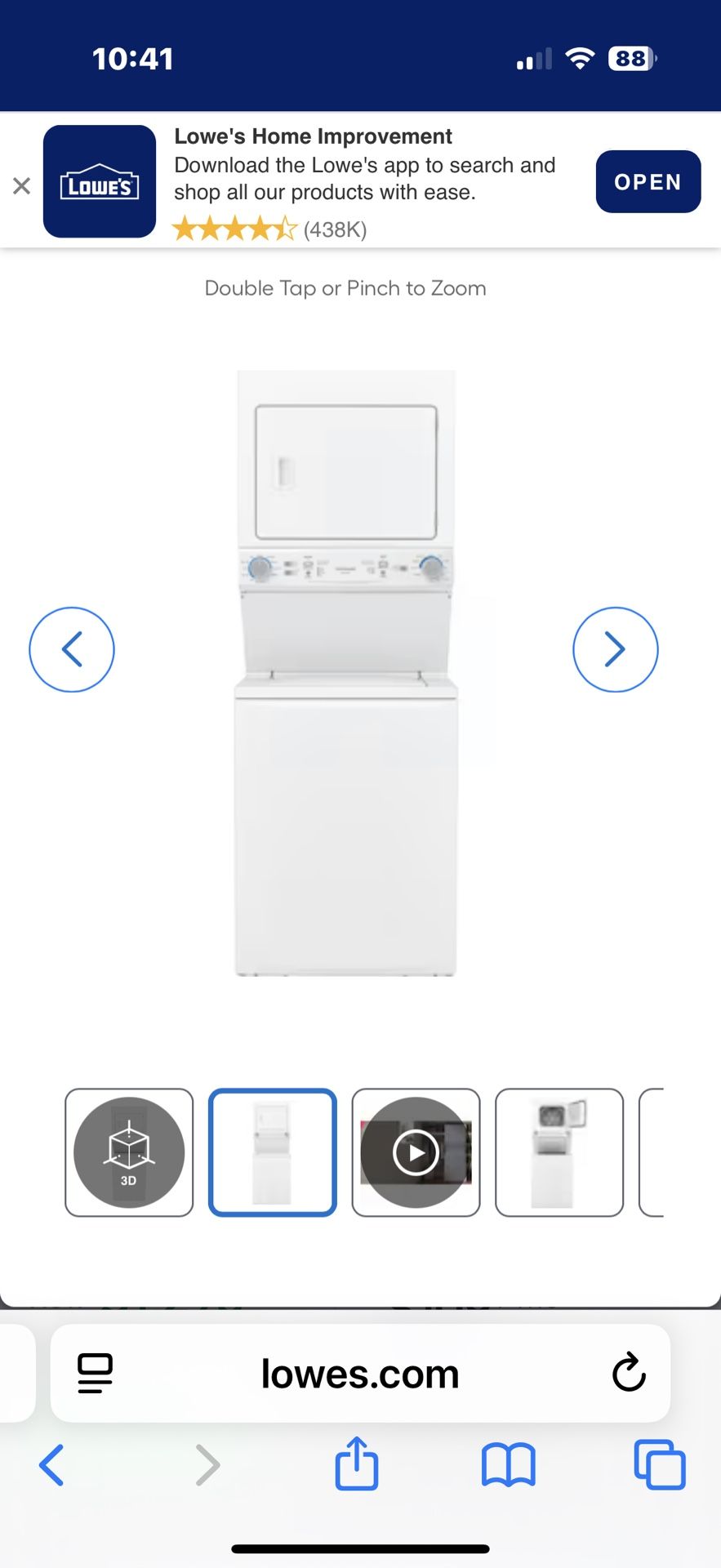This screenshot has height=1568, width=721.
Task: Tap the Lowe's app logo
Action: 99,181
